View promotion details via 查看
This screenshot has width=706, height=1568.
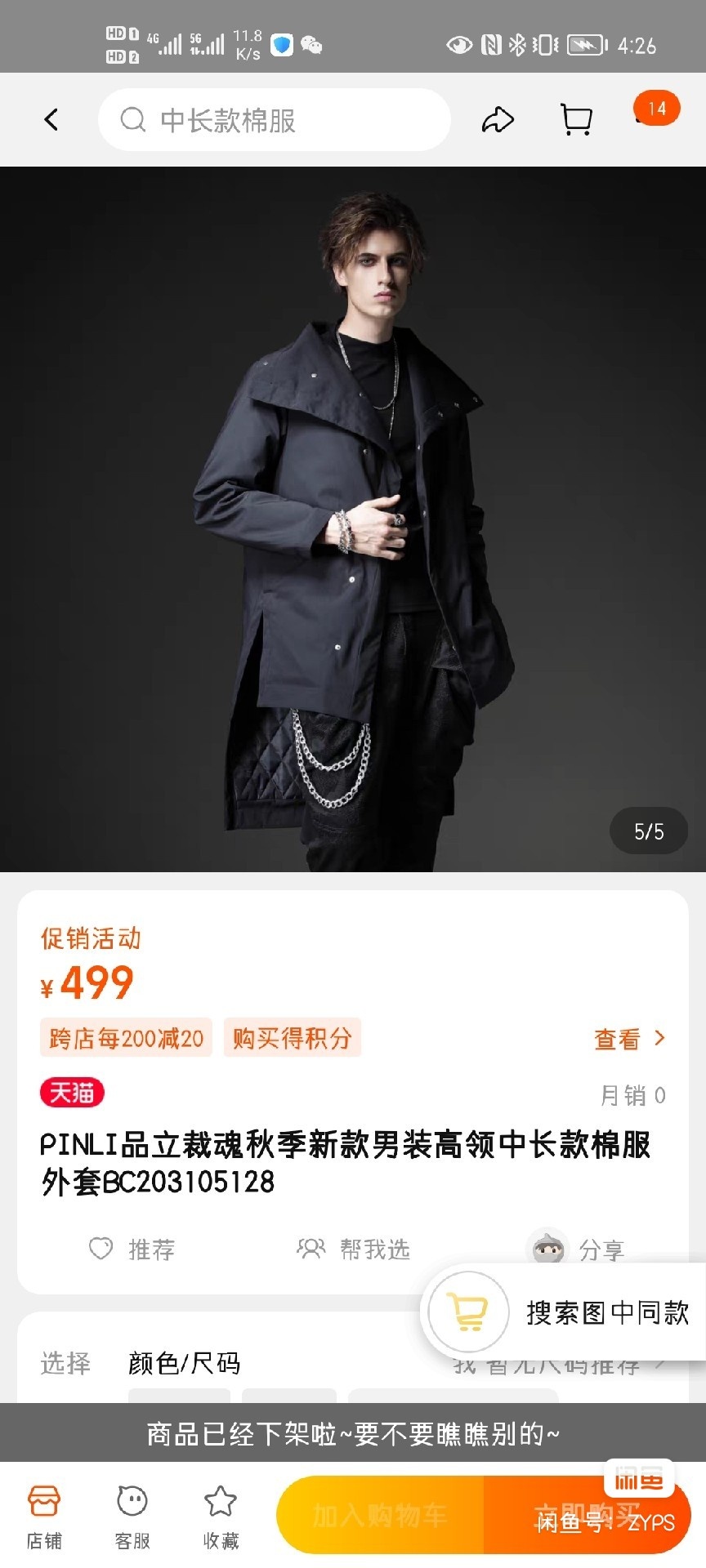click(x=628, y=1039)
